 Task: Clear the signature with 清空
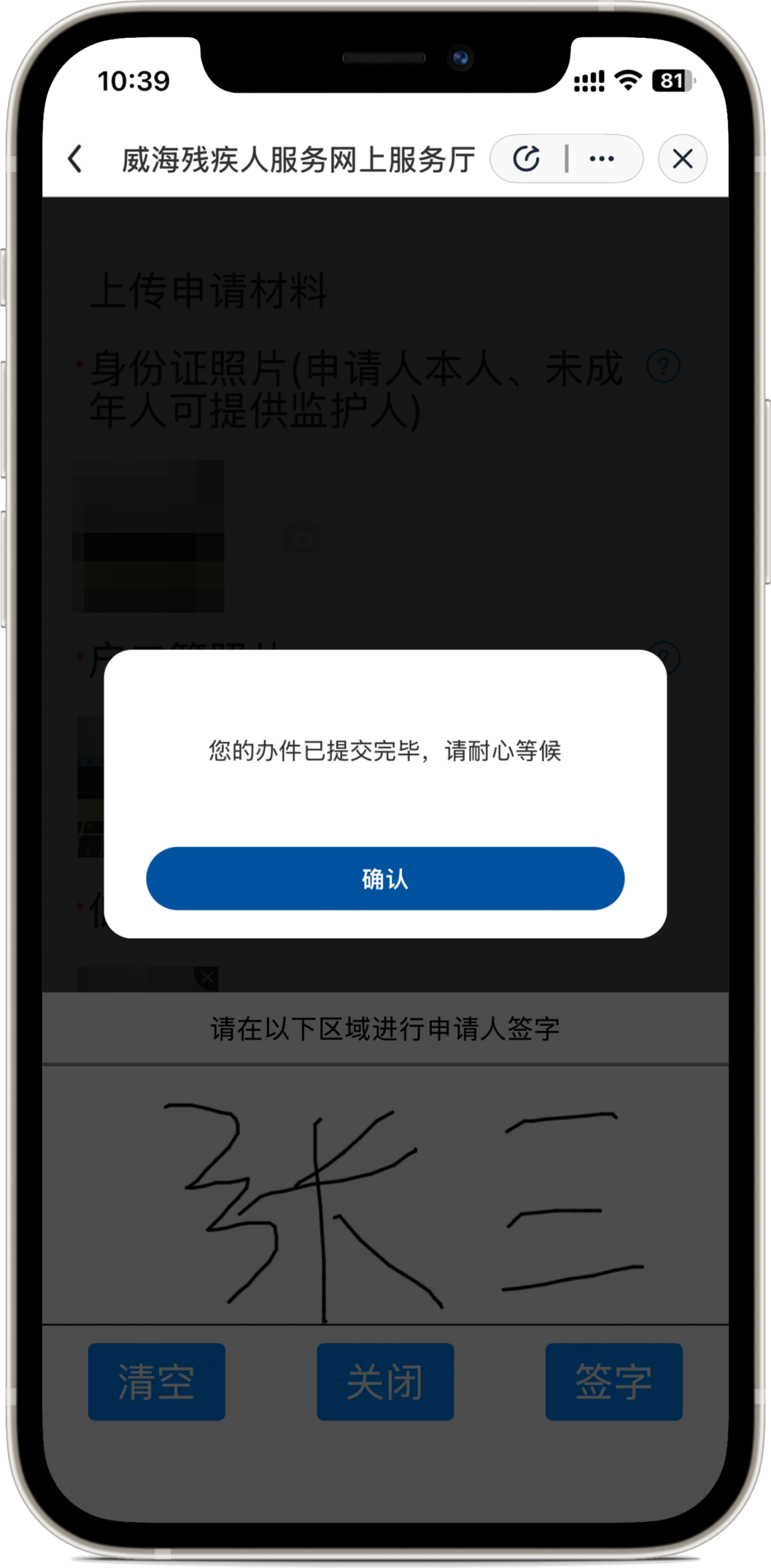pyautogui.click(x=156, y=1381)
